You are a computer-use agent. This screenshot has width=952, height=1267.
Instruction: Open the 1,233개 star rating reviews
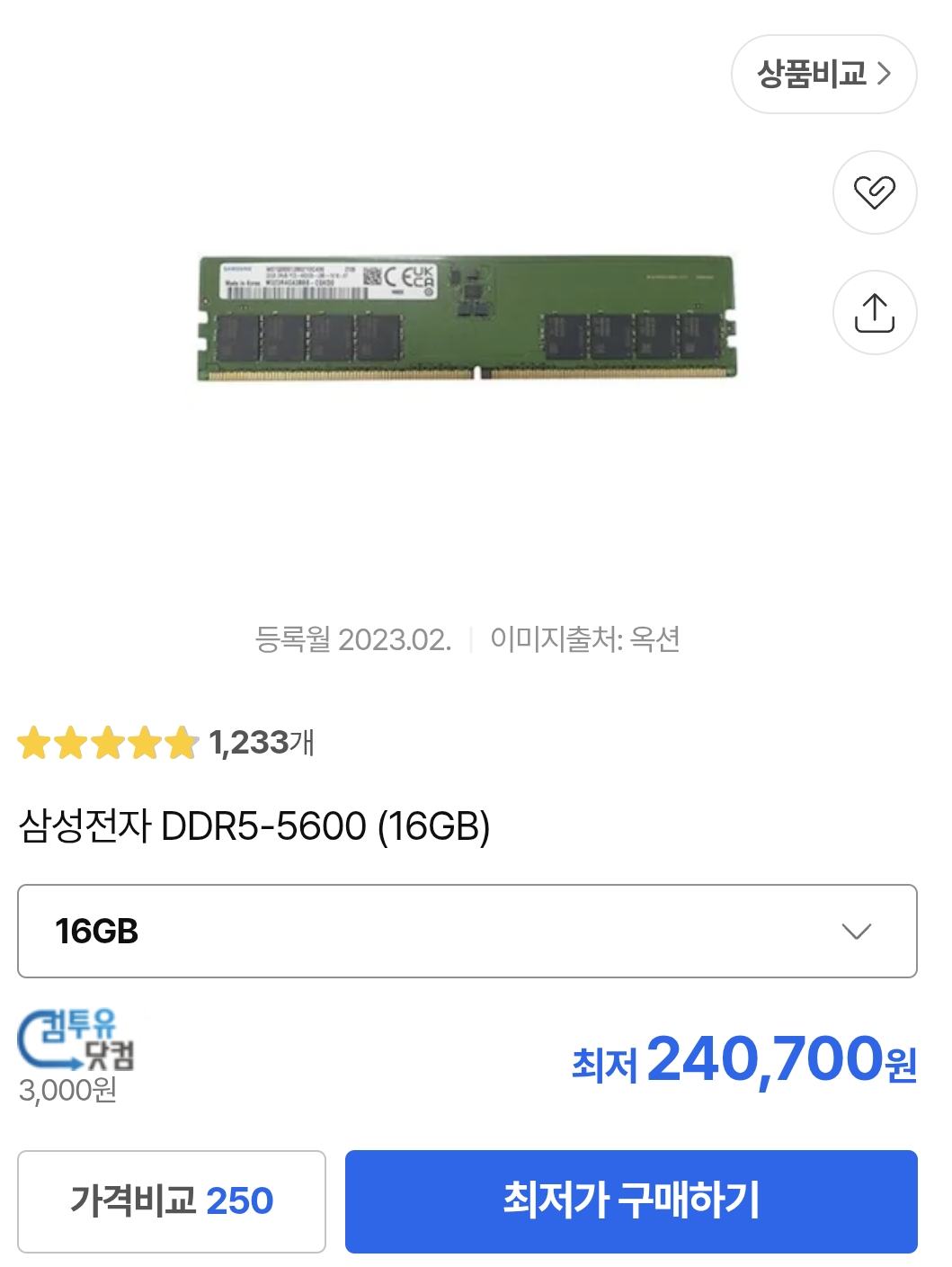click(x=166, y=743)
